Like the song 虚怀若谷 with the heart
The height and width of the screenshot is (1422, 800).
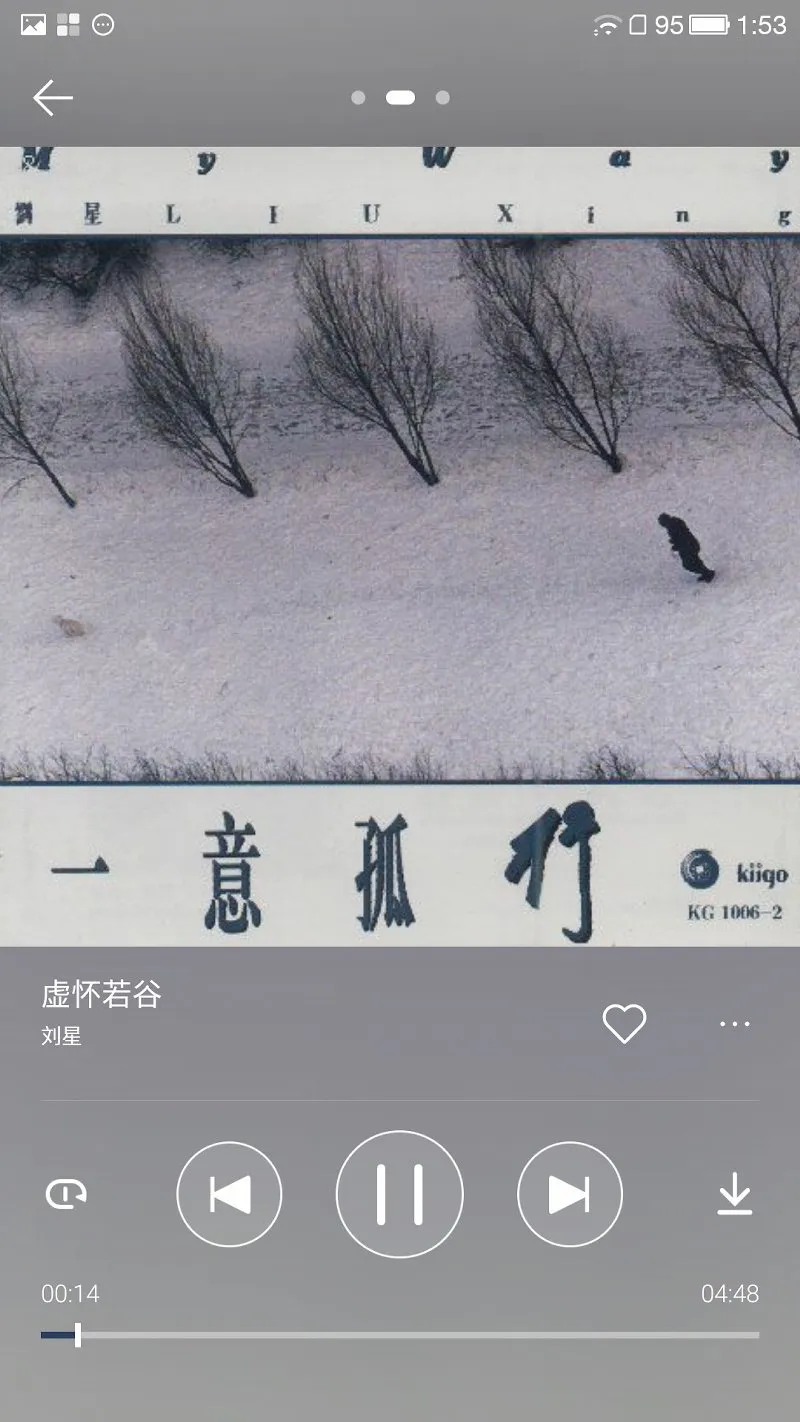coord(624,1024)
